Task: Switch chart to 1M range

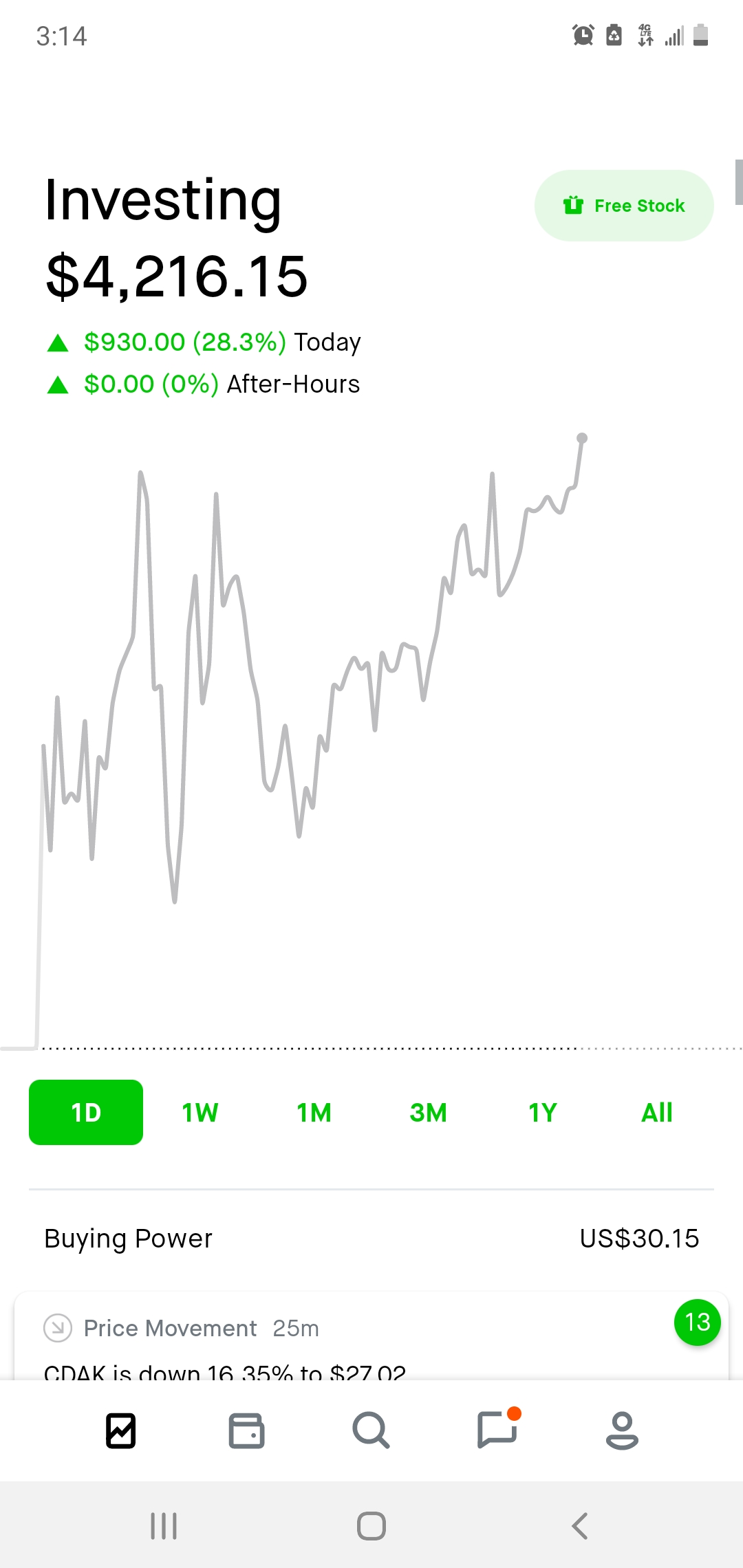Action: (314, 1112)
